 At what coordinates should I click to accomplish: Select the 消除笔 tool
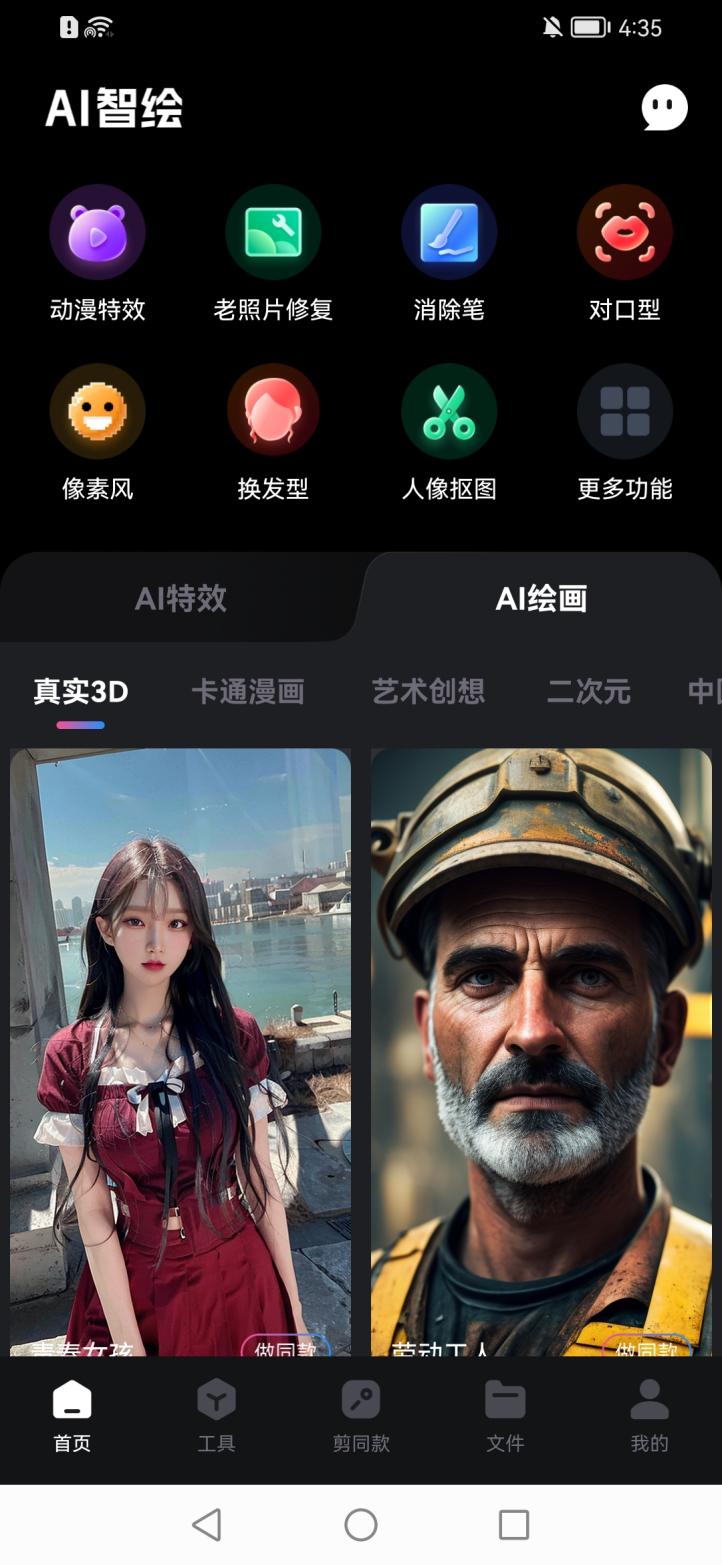point(449,233)
